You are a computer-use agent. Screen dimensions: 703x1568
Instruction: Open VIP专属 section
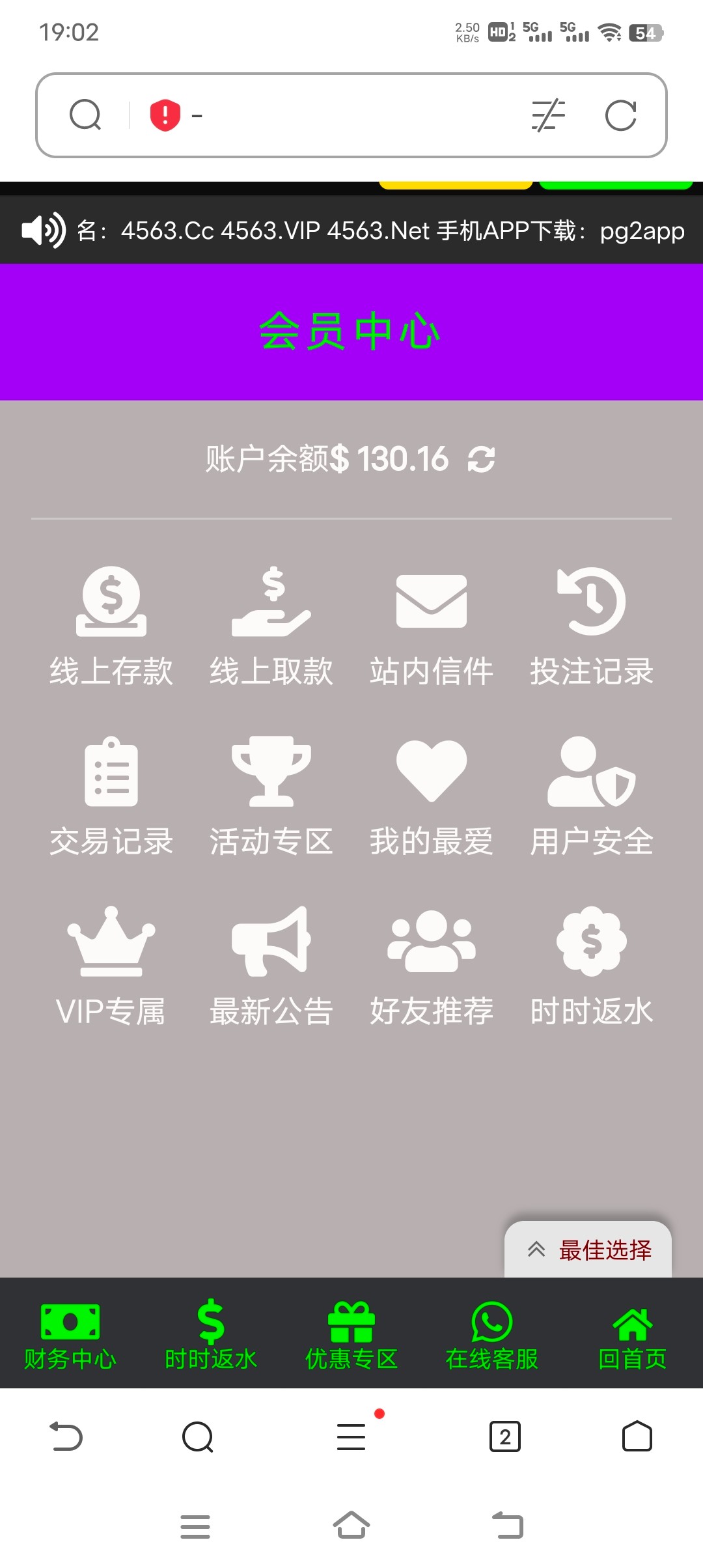coord(111,966)
